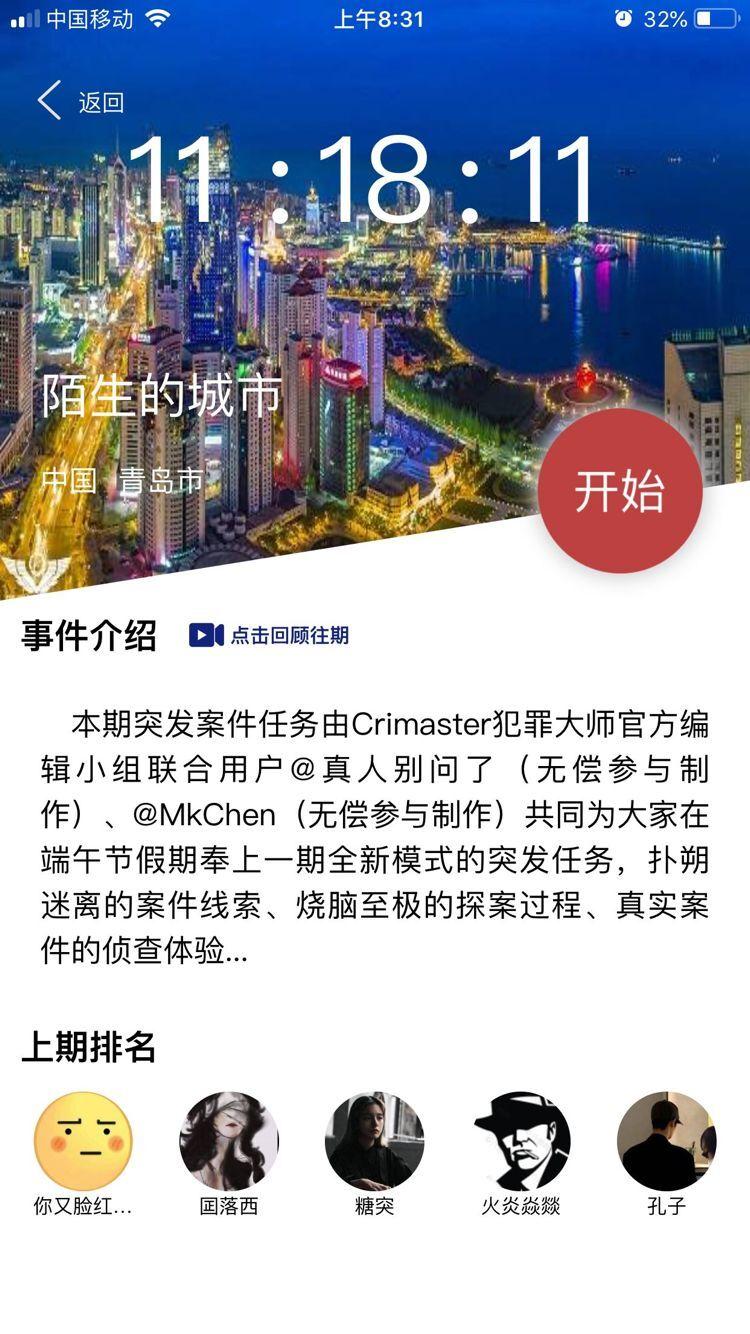This screenshot has height=1334, width=750.
Task: Select the avatar of 糖突
Action: [374, 1142]
